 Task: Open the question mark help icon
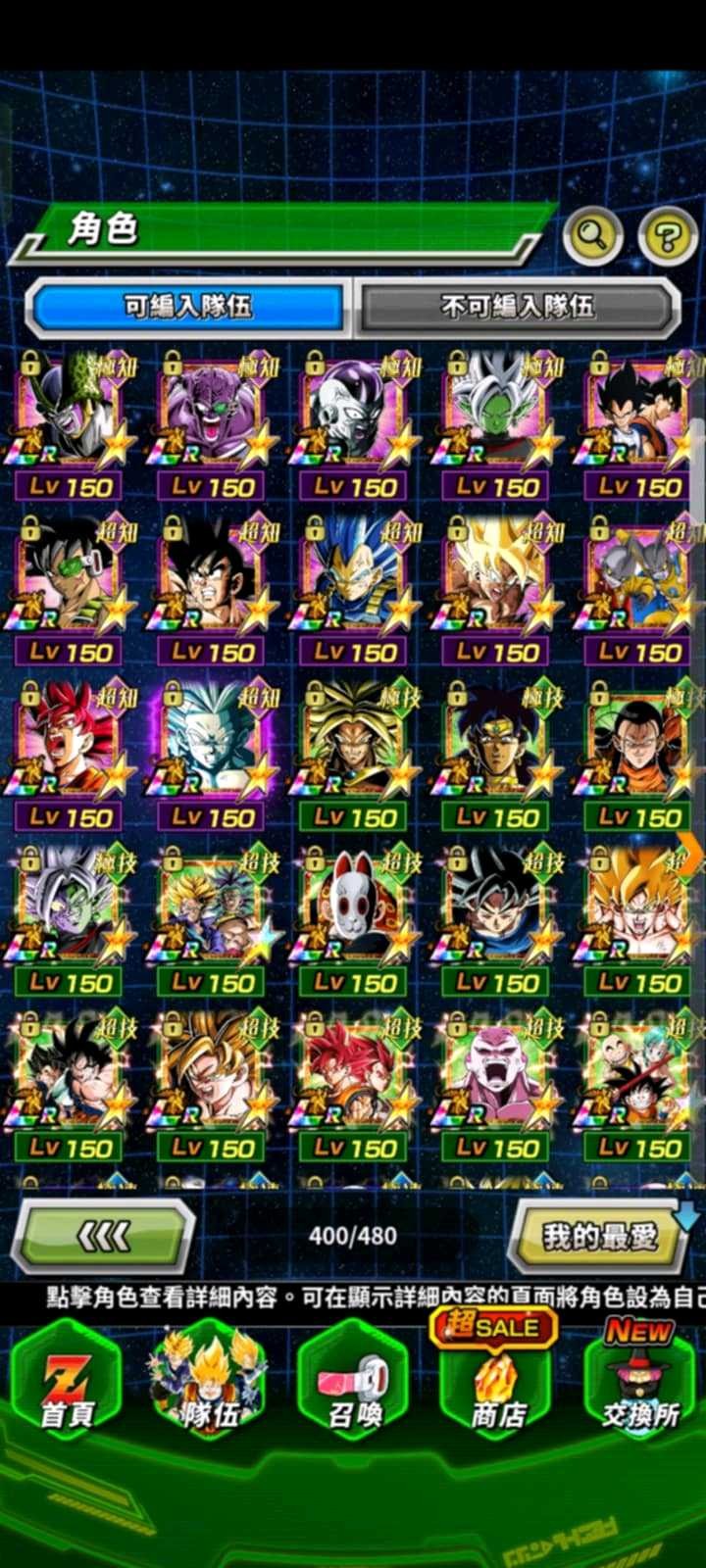pyautogui.click(x=668, y=235)
